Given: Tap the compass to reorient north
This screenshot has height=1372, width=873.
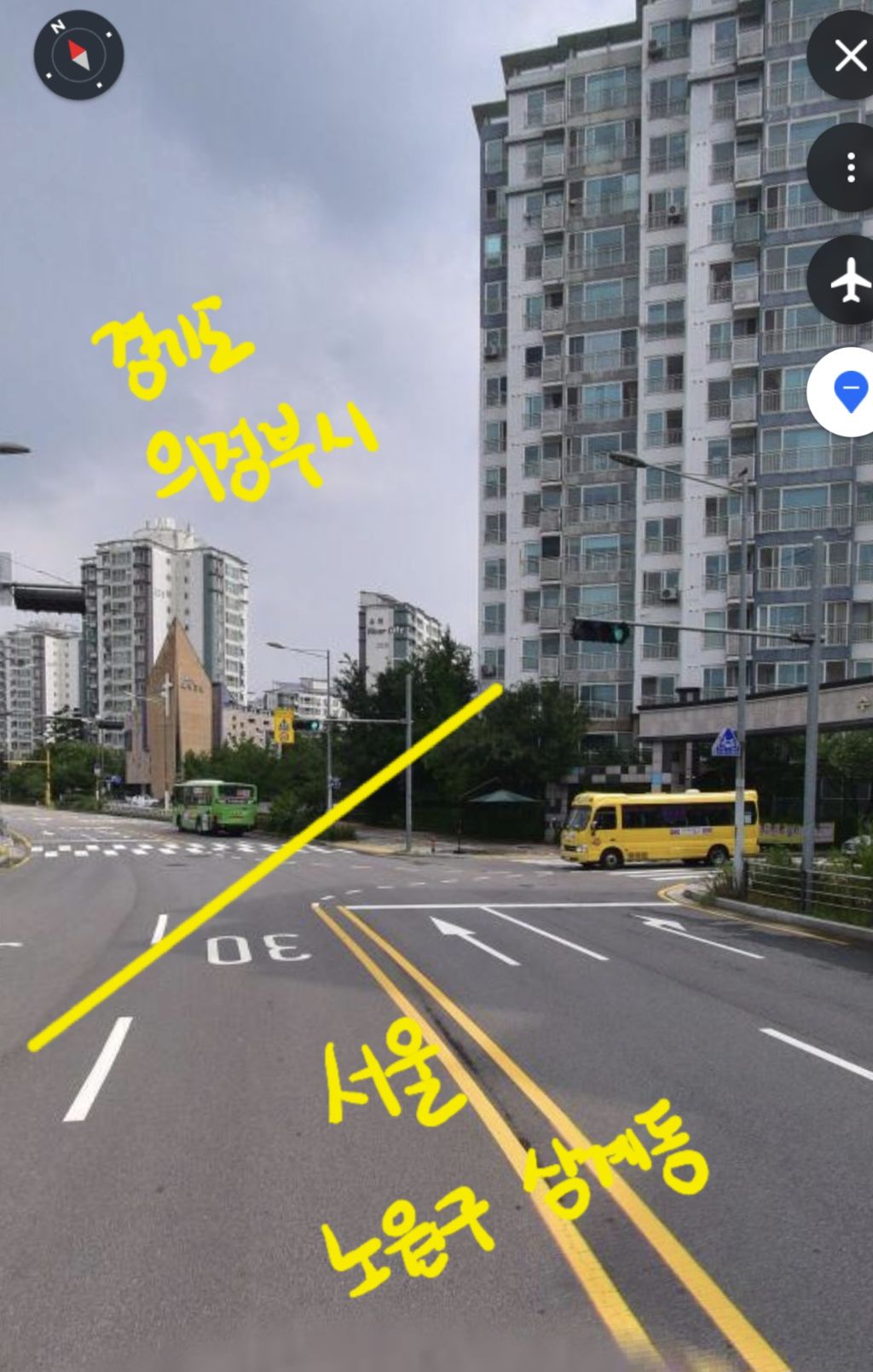Looking at the screenshot, I should [78, 55].
